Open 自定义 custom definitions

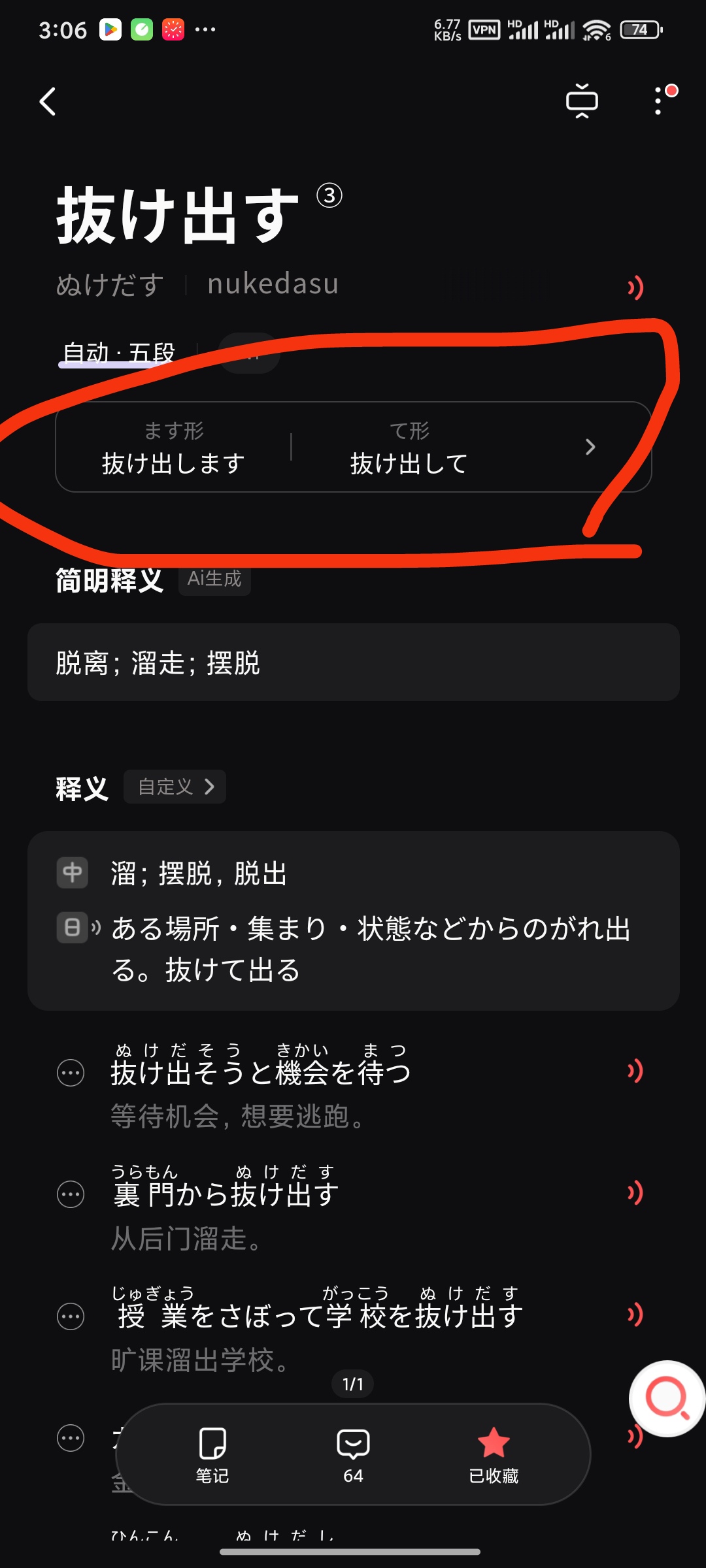coord(175,787)
